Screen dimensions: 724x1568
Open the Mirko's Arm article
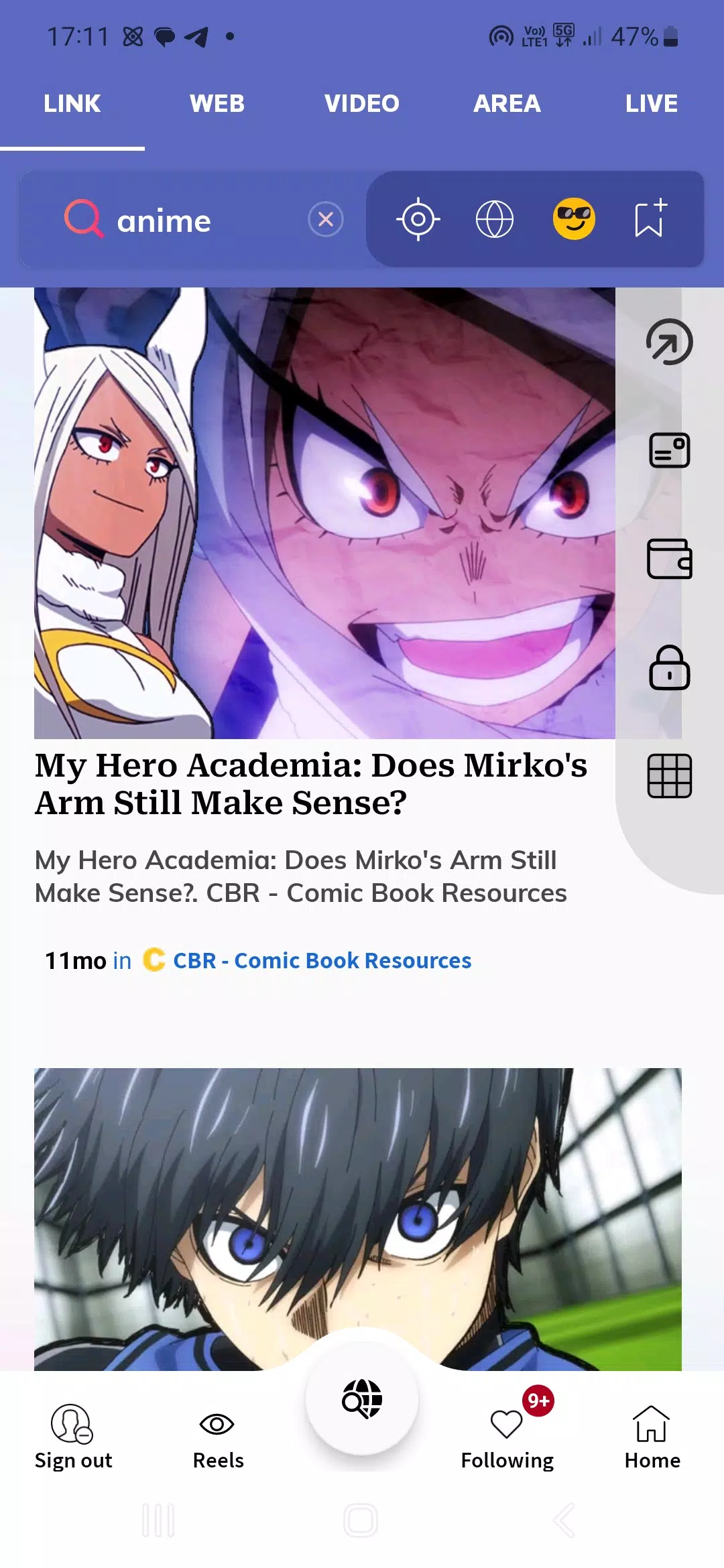[x=311, y=783]
